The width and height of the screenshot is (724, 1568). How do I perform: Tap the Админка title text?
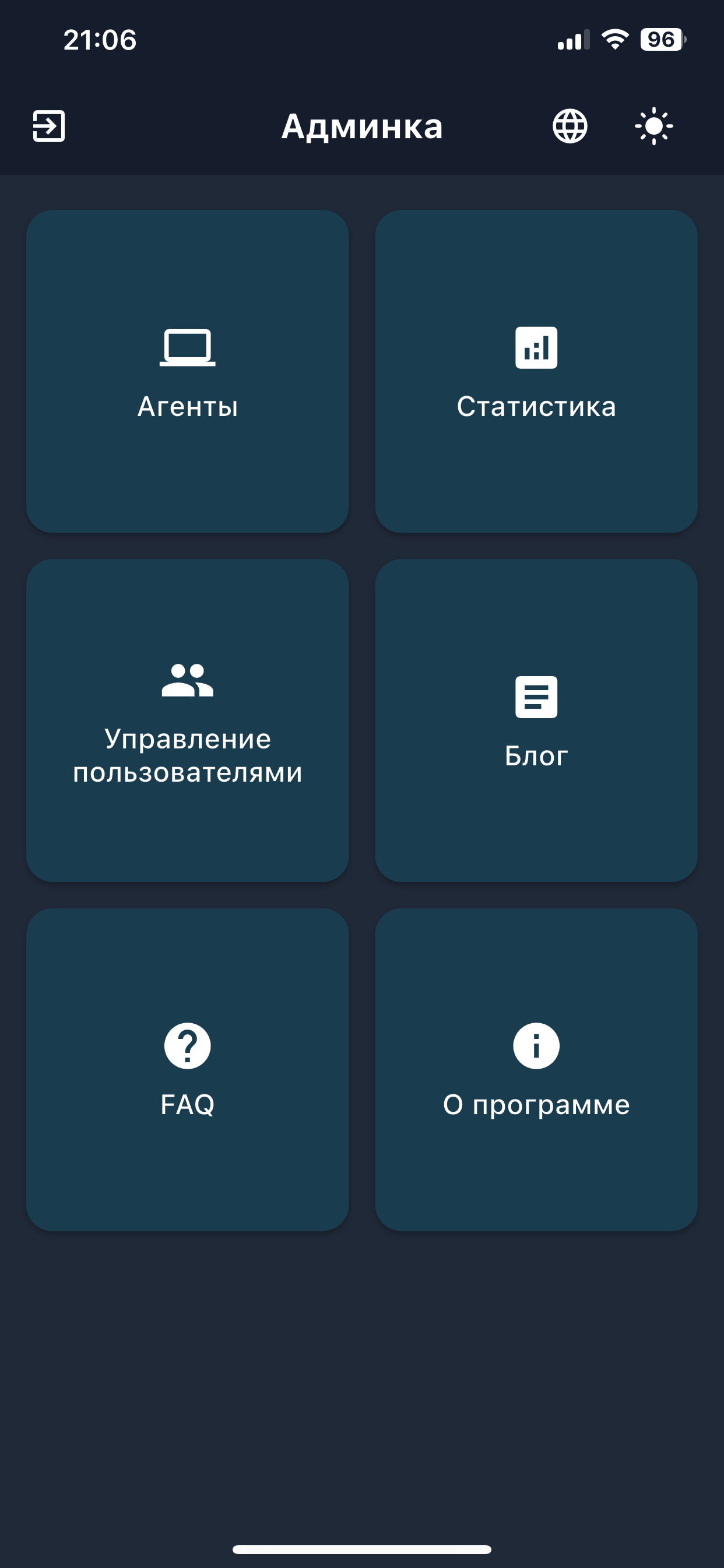(362, 127)
